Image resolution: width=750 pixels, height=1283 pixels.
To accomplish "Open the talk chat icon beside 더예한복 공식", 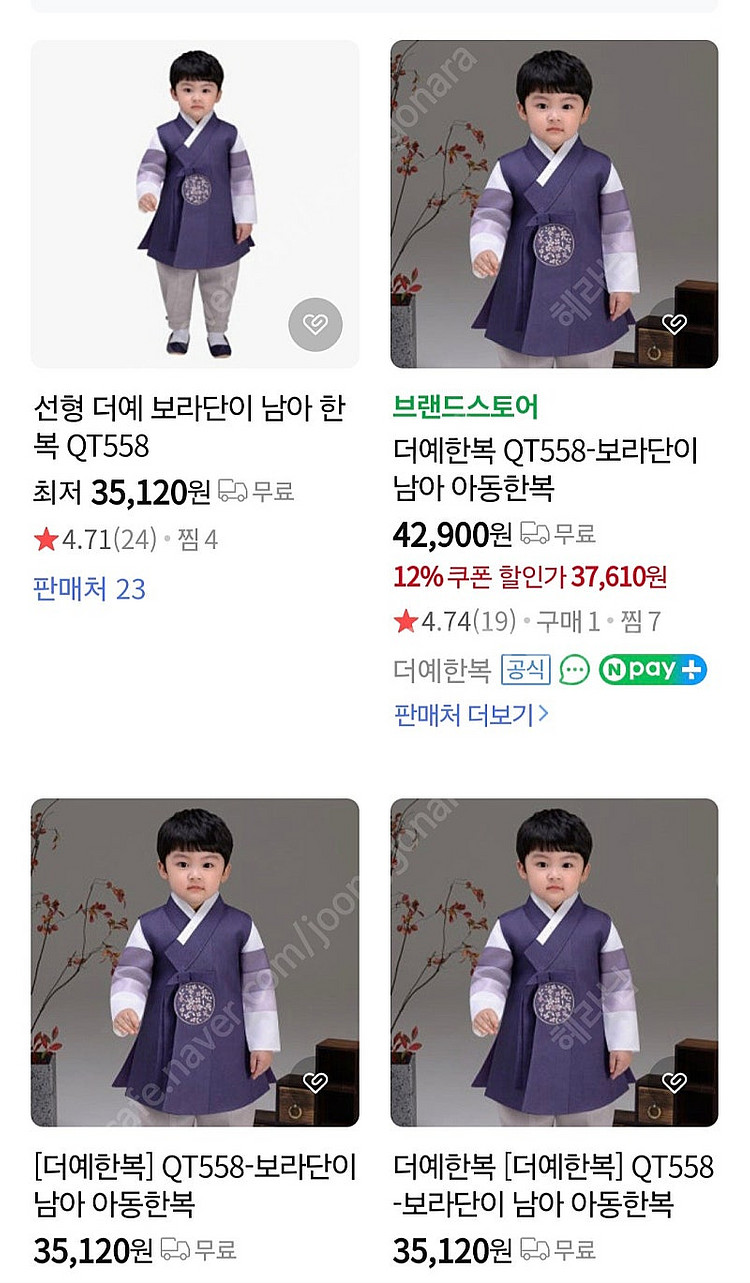I will (574, 669).
